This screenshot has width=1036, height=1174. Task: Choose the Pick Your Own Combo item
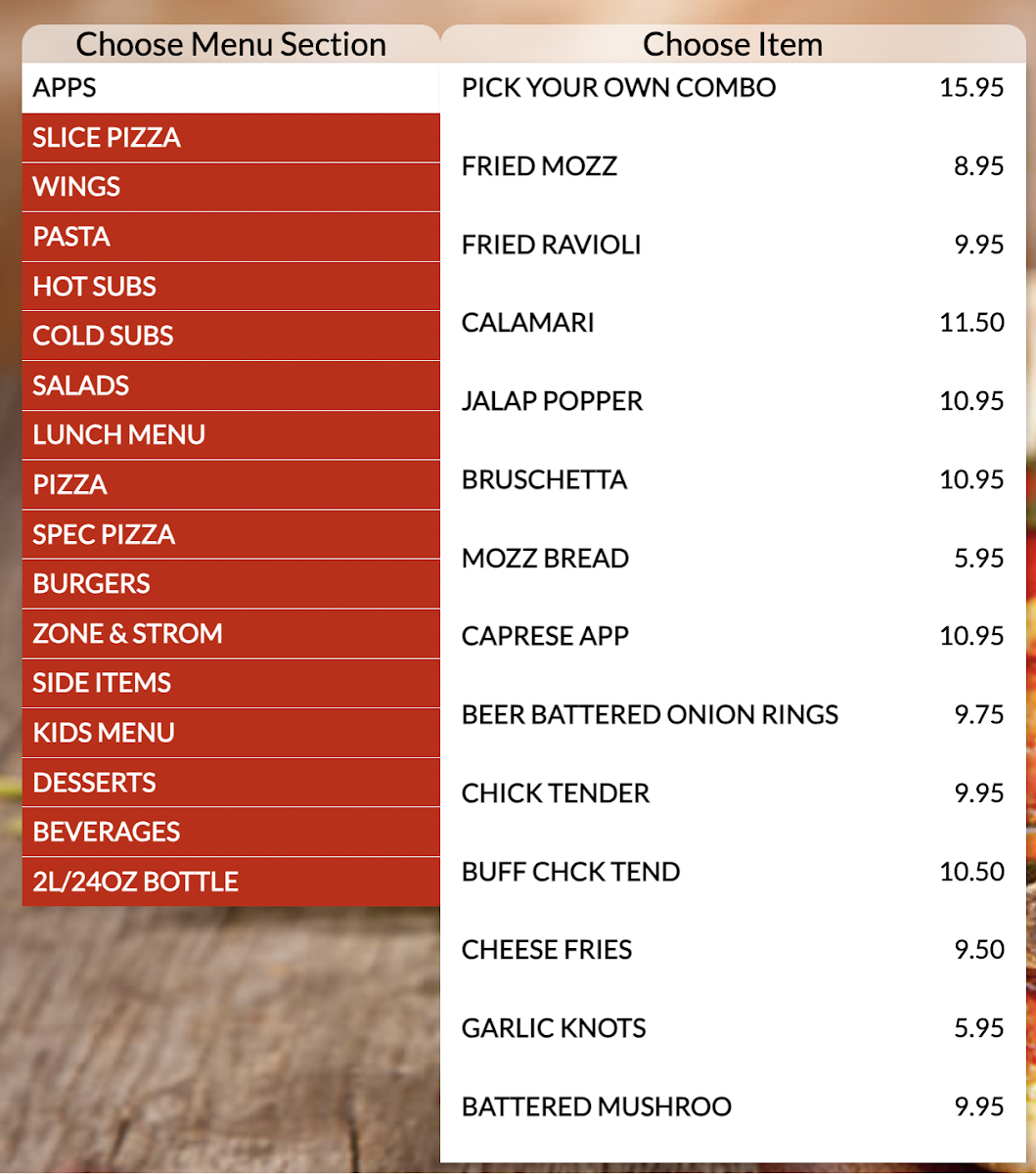point(733,88)
